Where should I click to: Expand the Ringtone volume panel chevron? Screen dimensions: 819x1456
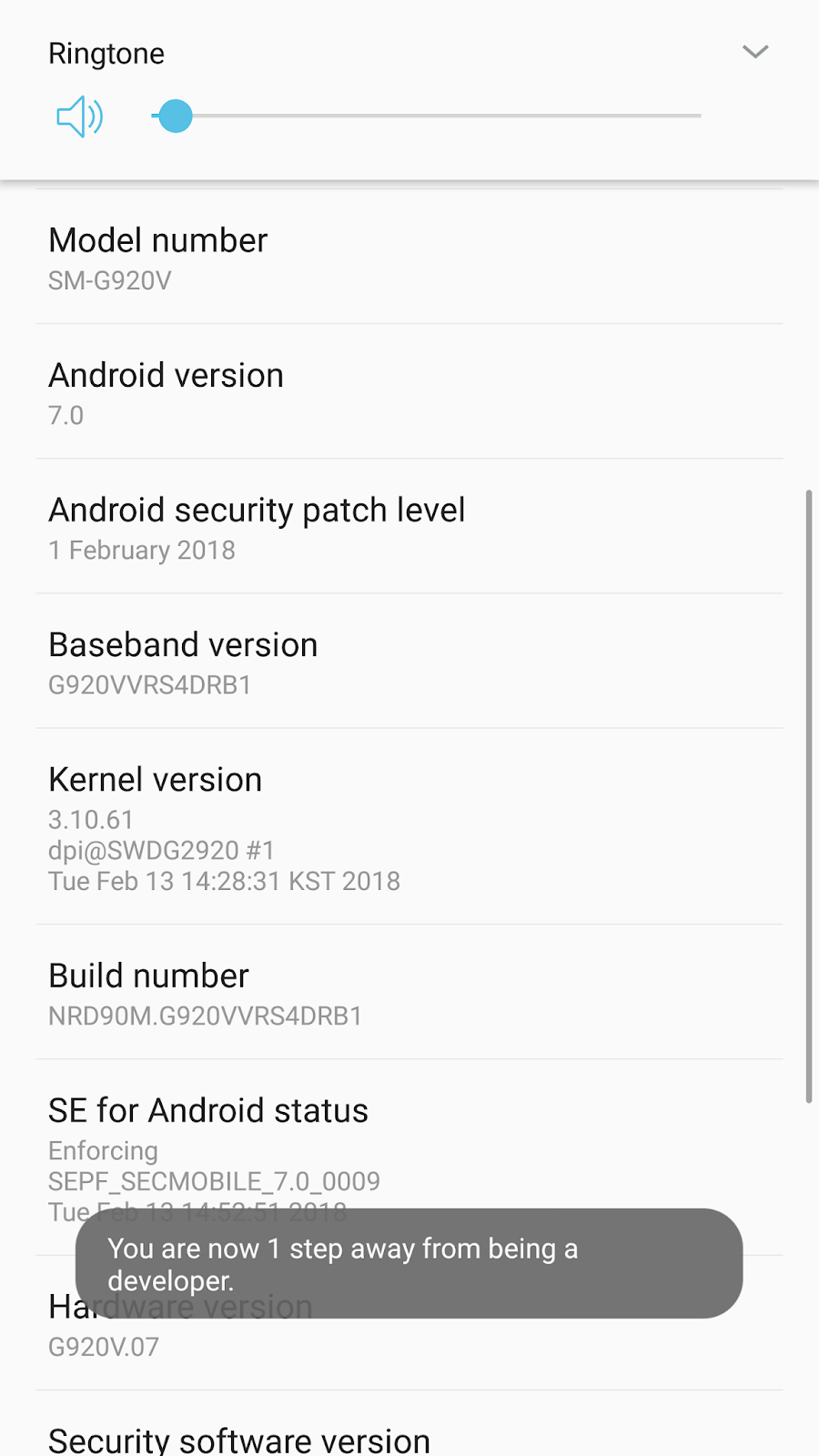pos(755,52)
